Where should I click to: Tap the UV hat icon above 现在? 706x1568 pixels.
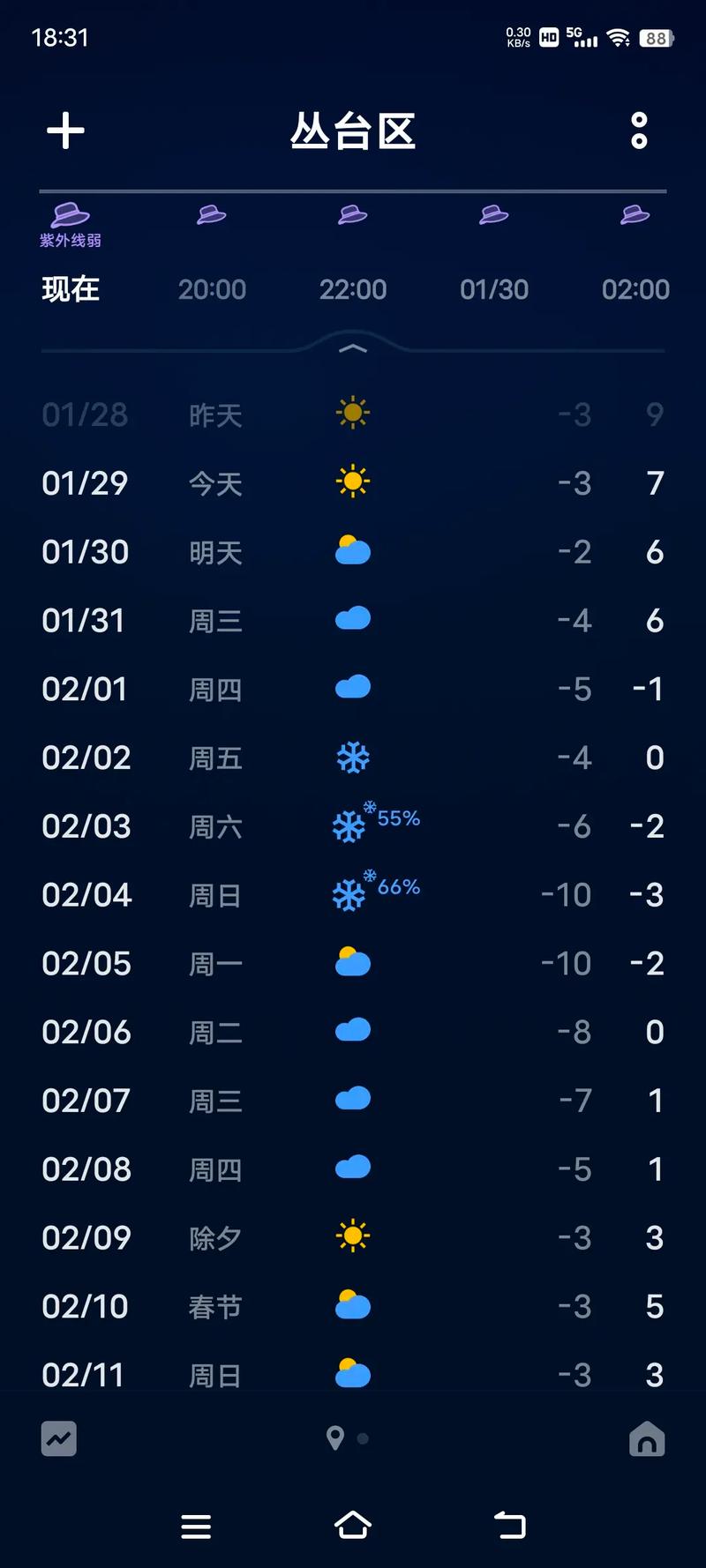pyautogui.click(x=70, y=214)
